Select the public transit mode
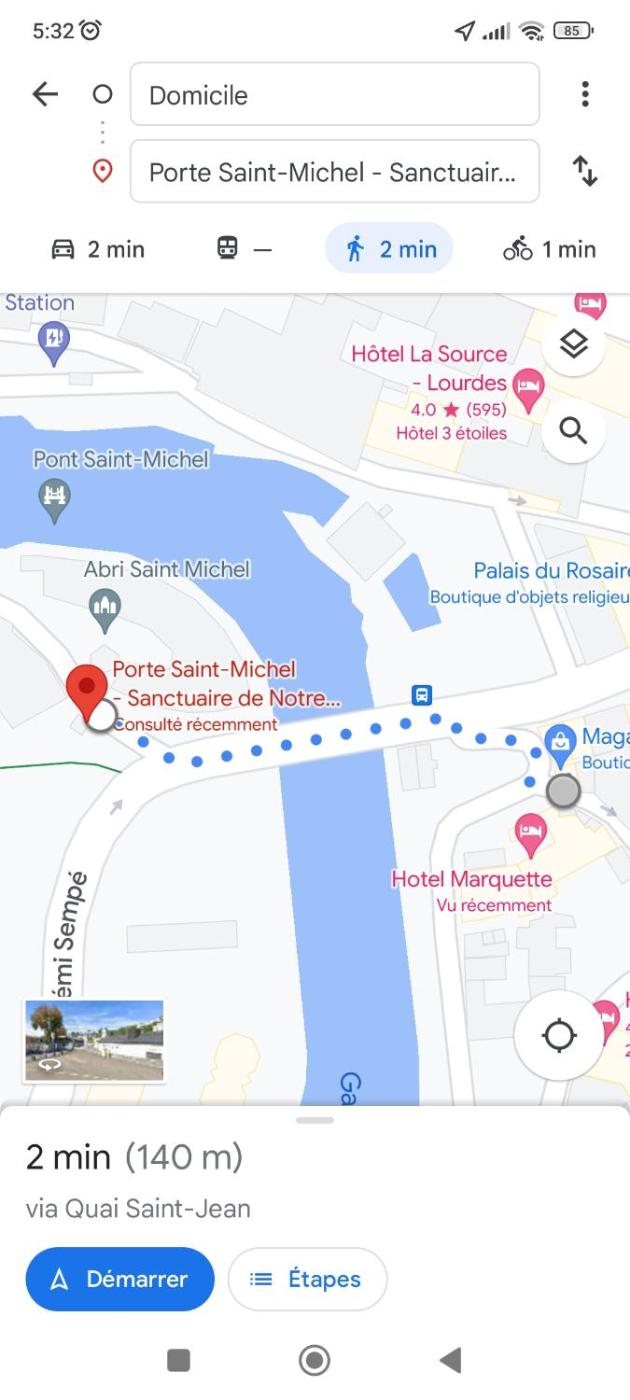The width and height of the screenshot is (630, 1400). [243, 250]
